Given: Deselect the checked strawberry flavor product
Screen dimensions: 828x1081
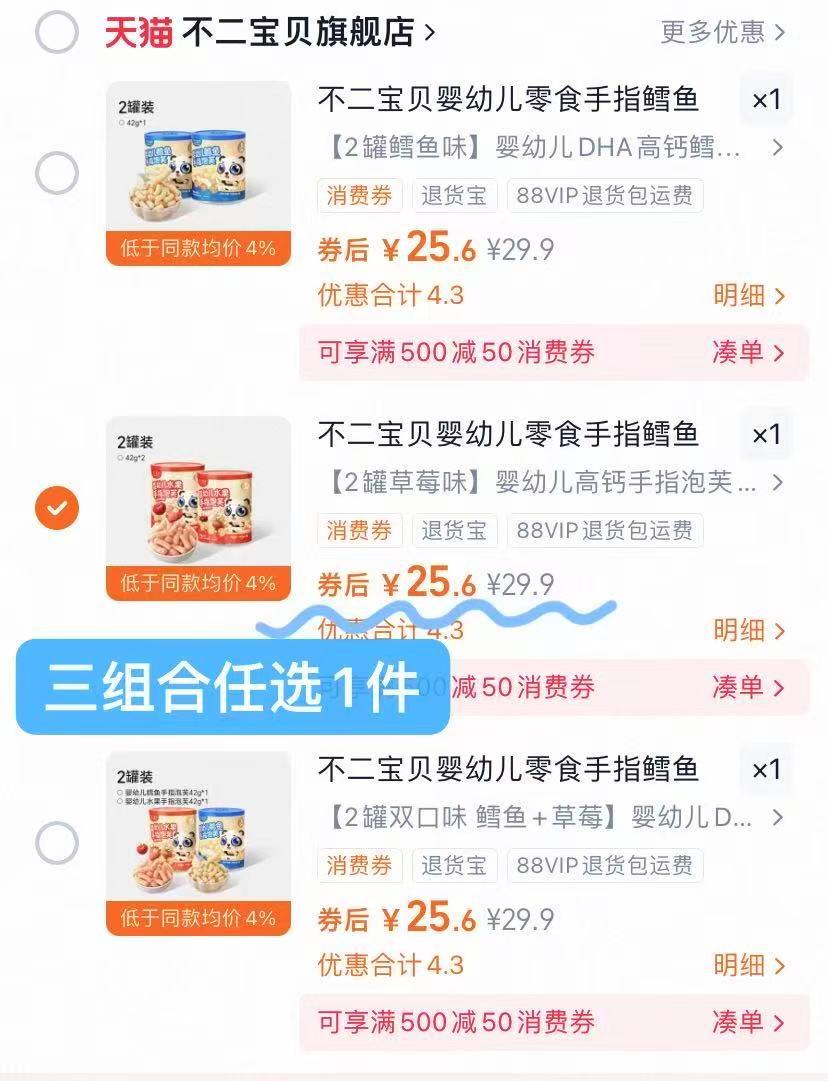Looking at the screenshot, I should (x=57, y=508).
